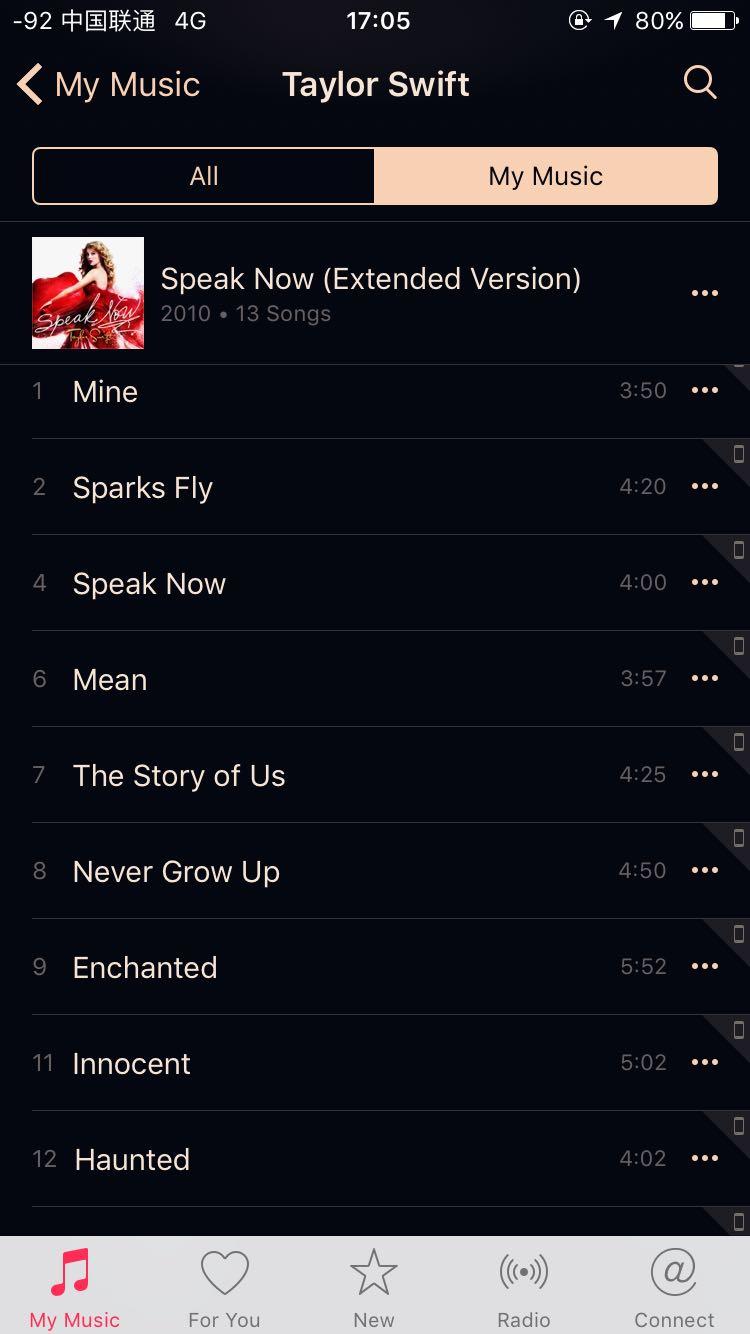This screenshot has height=1334, width=750.
Task: Open more options for Innocent
Action: pos(704,1062)
